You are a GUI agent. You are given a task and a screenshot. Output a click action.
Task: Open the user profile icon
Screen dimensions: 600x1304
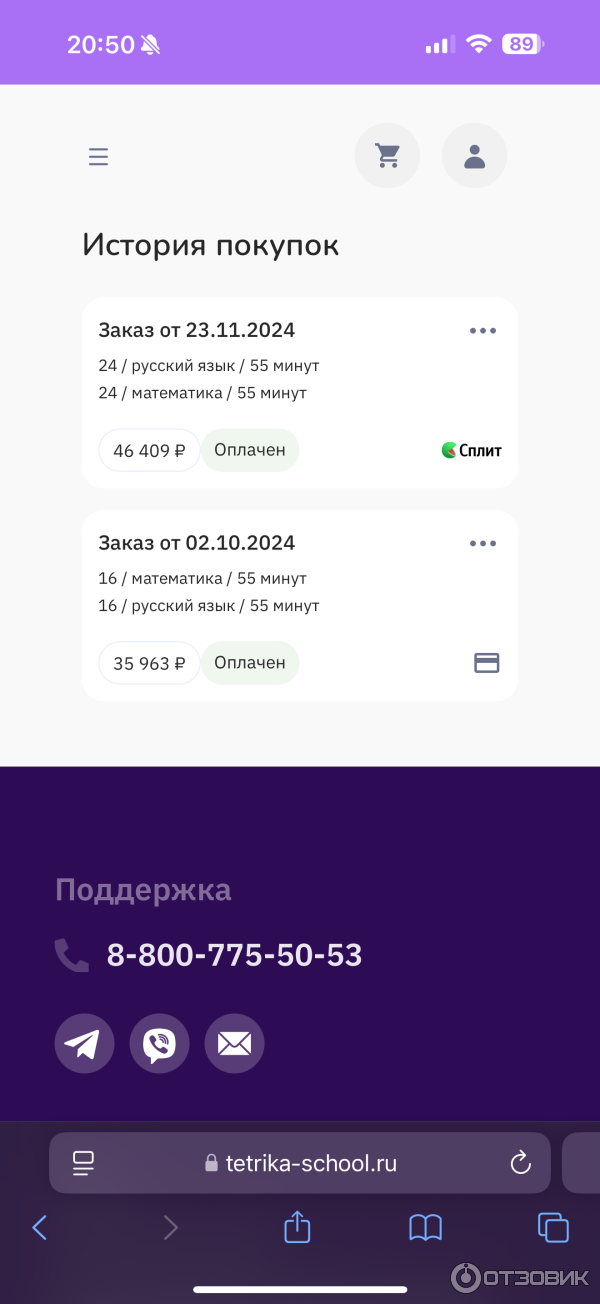pos(474,156)
